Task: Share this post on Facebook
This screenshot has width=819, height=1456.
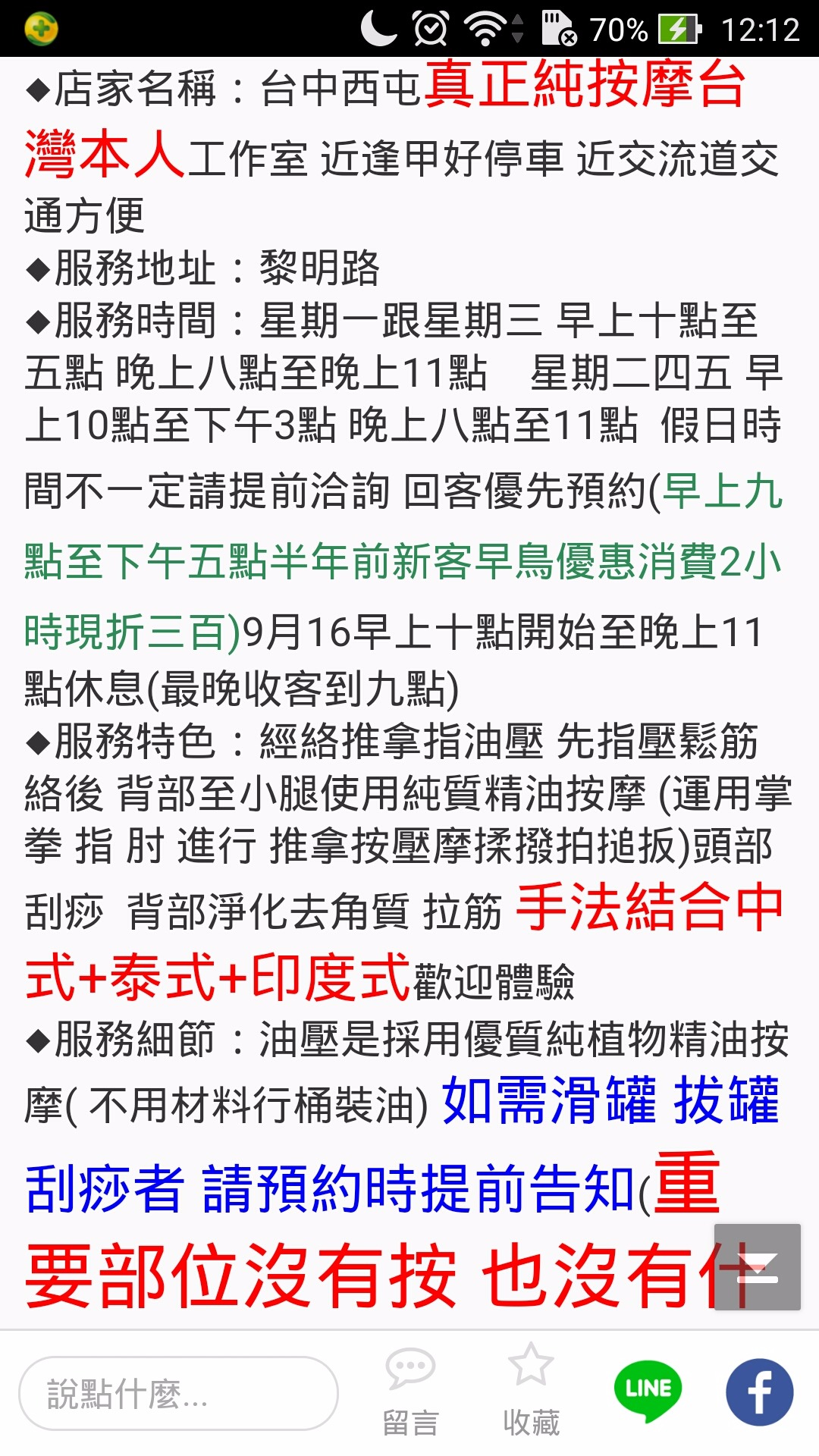Action: tap(759, 1392)
